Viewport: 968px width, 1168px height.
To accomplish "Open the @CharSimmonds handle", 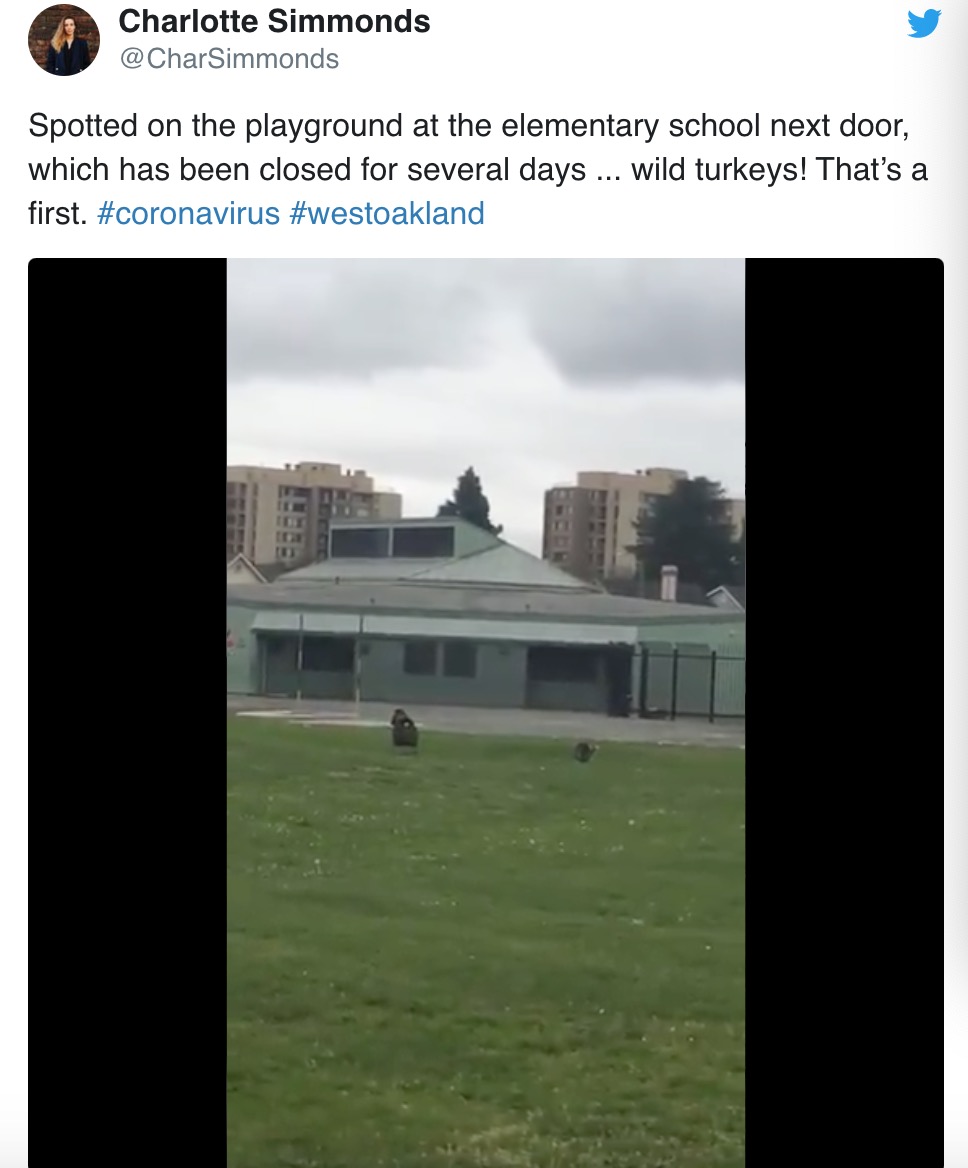I will click(x=229, y=59).
